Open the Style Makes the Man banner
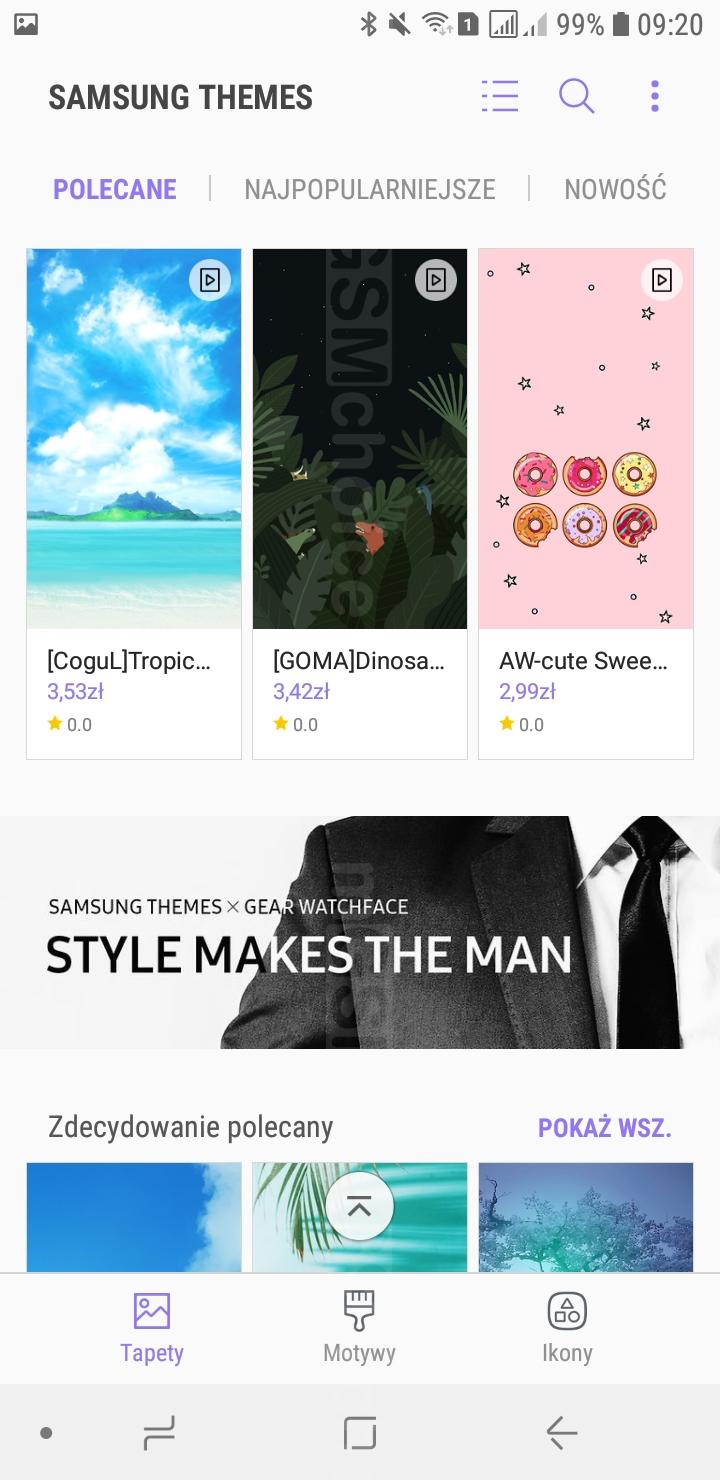This screenshot has width=720, height=1480. [360, 932]
